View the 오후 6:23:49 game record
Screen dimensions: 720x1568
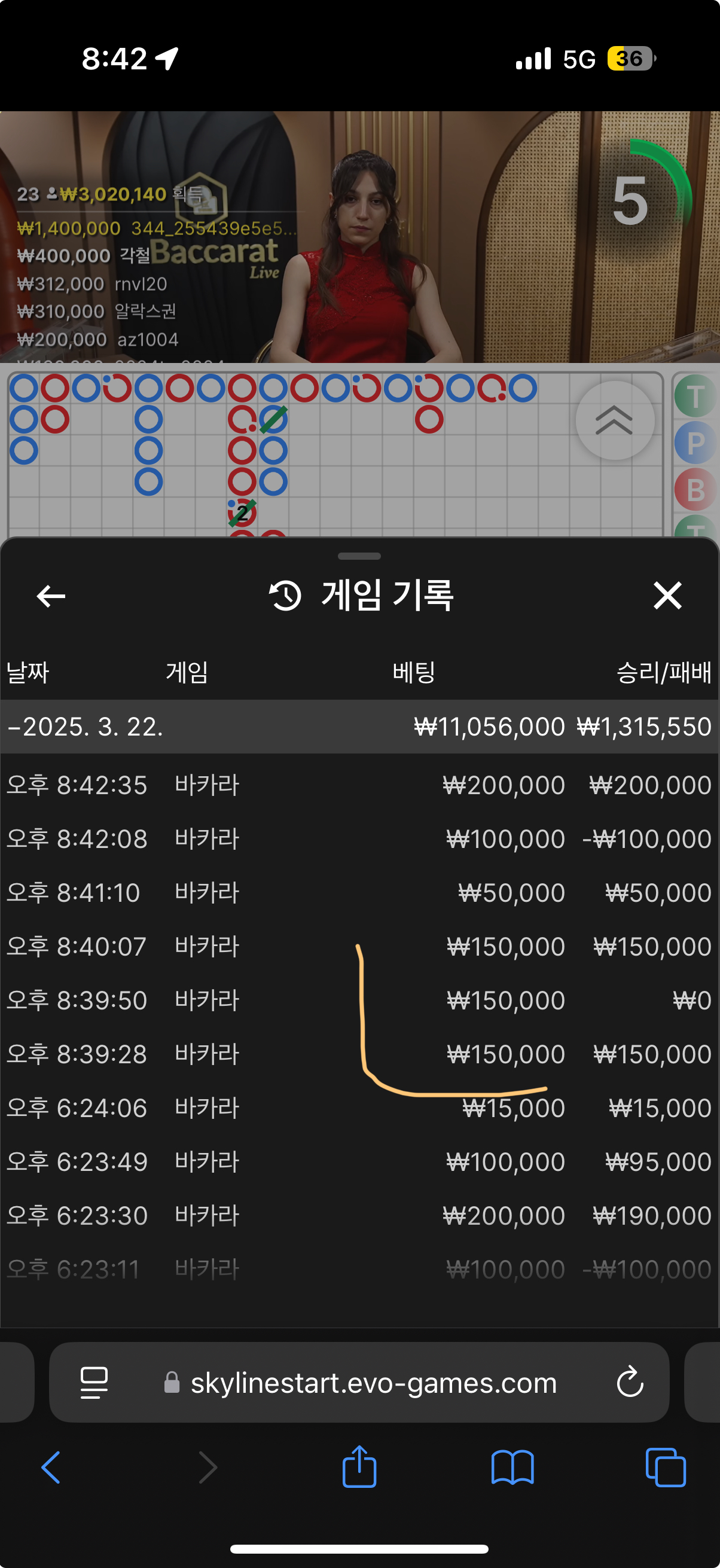(x=359, y=1161)
